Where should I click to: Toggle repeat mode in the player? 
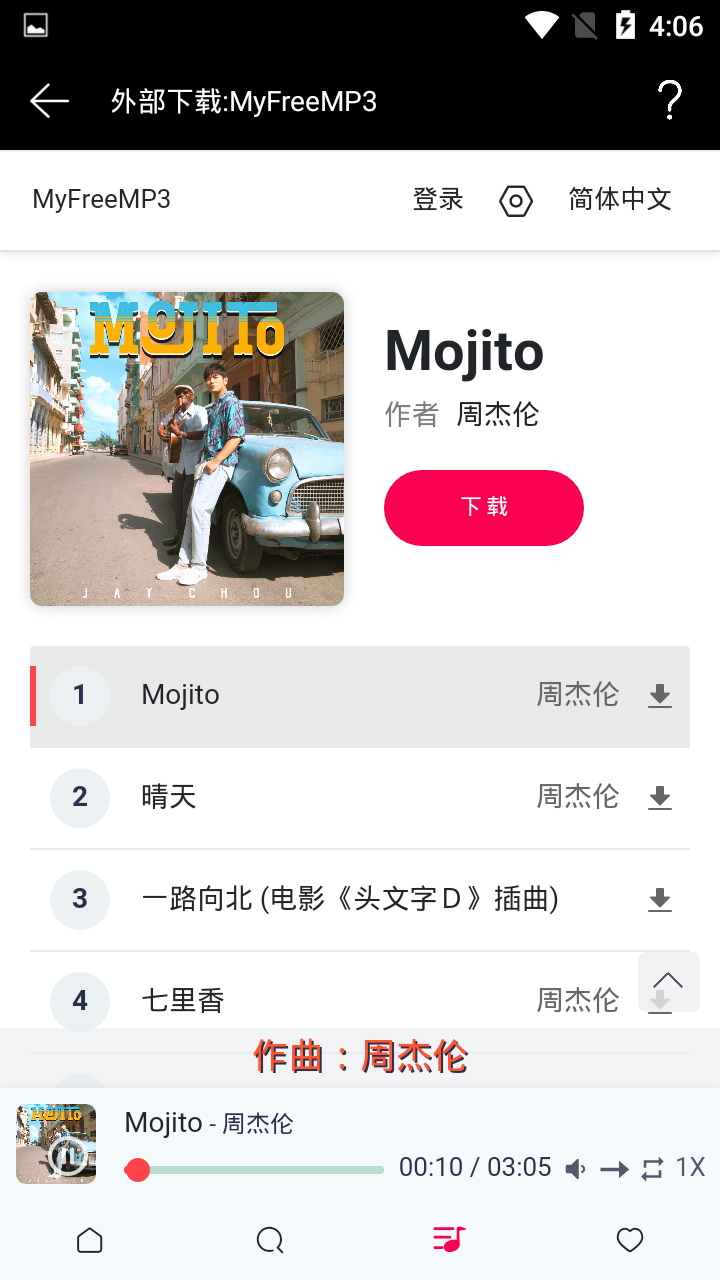pos(654,1167)
